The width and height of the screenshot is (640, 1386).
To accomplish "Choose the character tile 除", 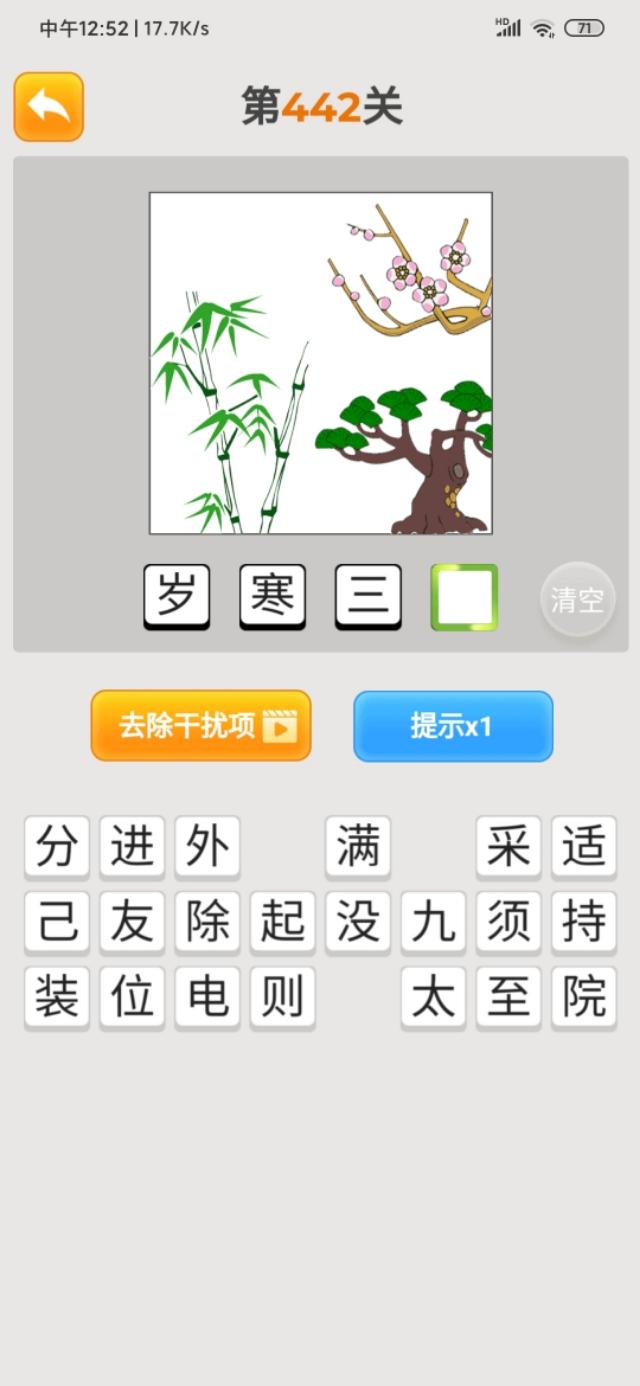I will click(x=207, y=921).
